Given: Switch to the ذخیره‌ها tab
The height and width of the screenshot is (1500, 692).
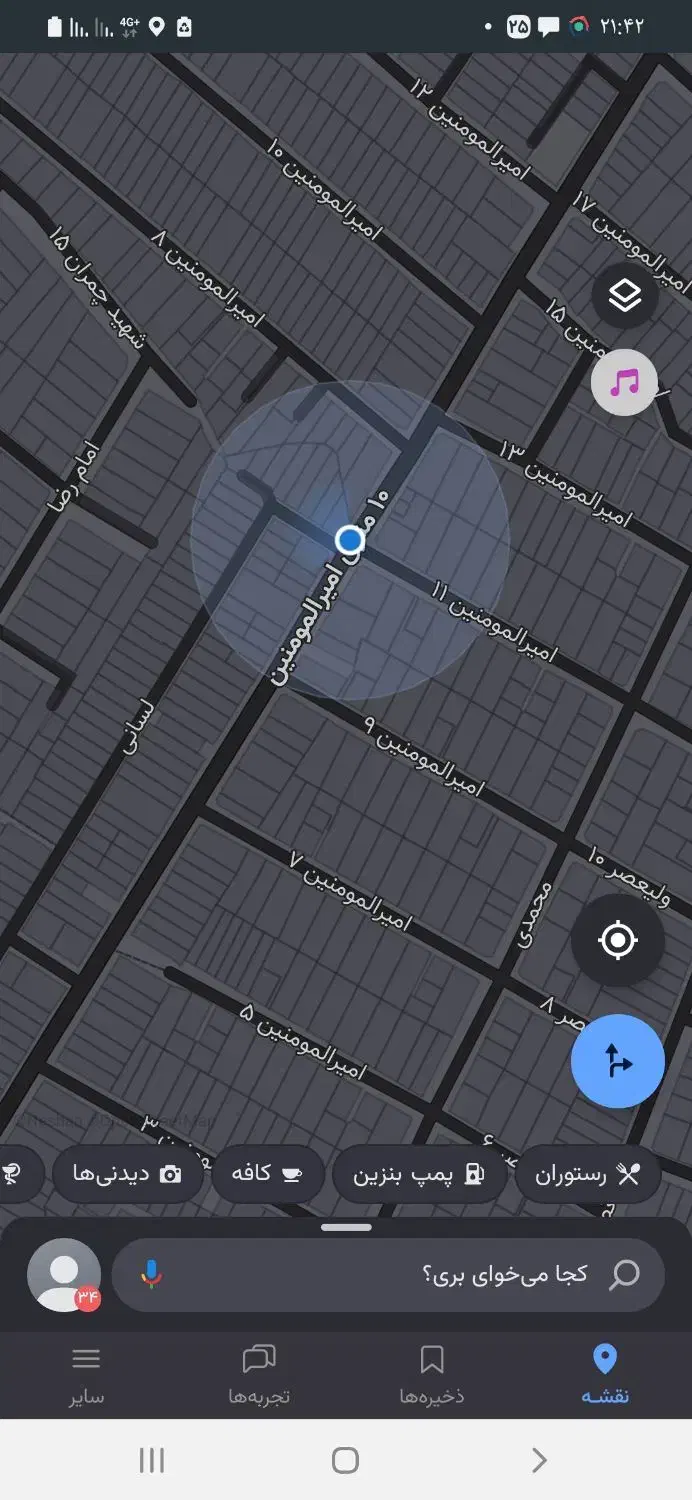Looking at the screenshot, I should pyautogui.click(x=432, y=1376).
